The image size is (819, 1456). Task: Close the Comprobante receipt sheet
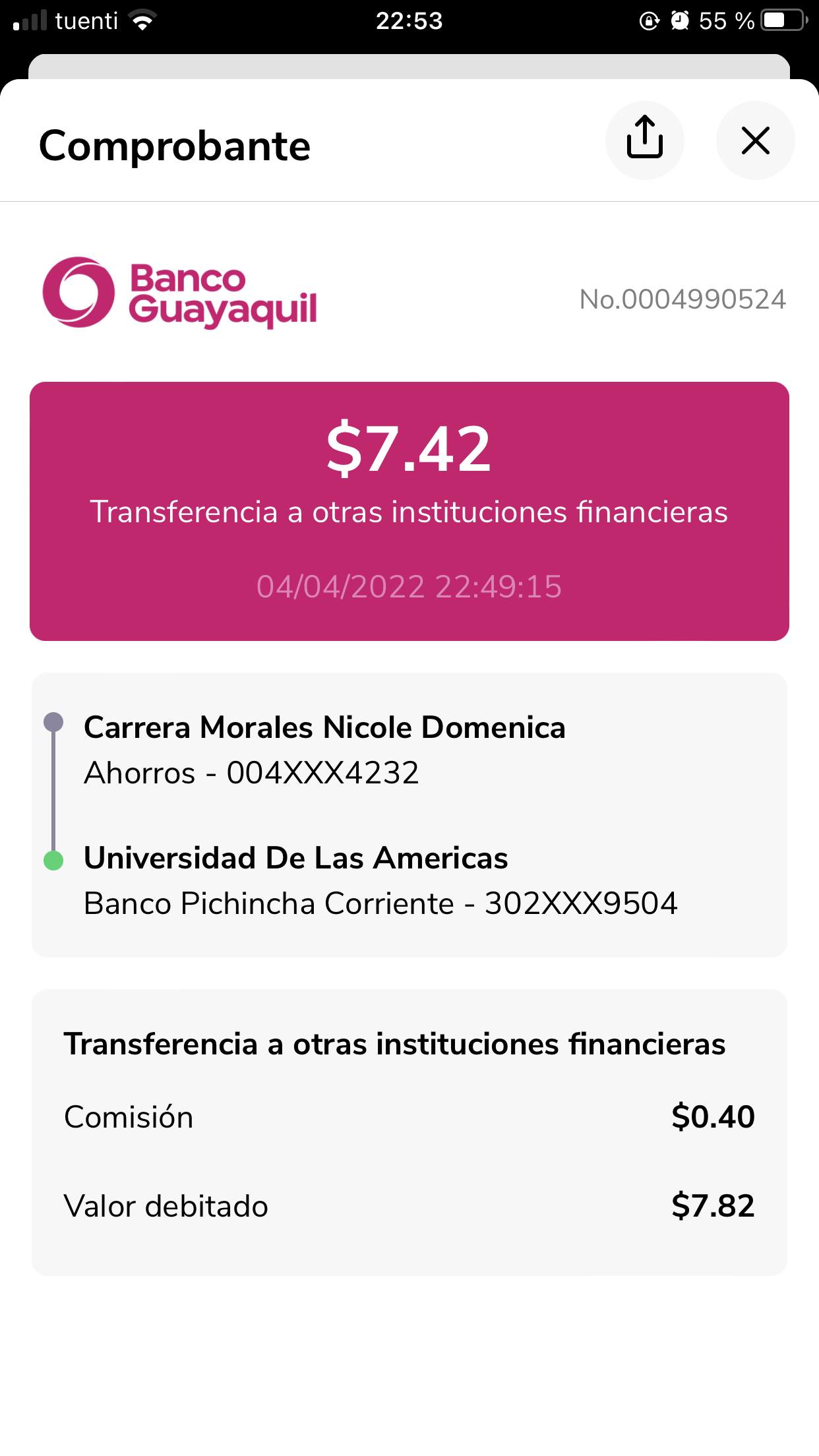(755, 140)
